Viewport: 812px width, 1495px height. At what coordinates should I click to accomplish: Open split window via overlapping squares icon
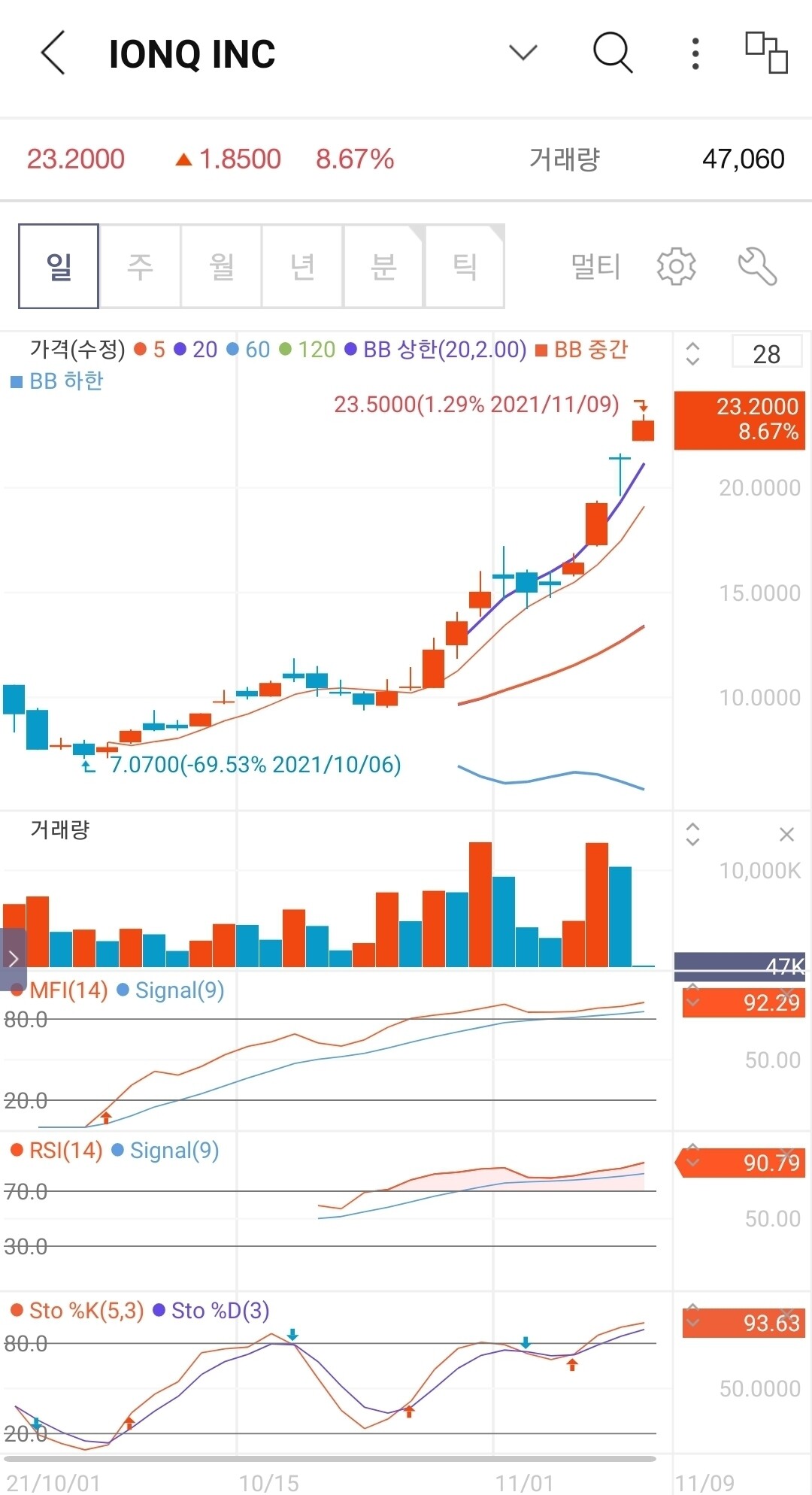click(765, 51)
